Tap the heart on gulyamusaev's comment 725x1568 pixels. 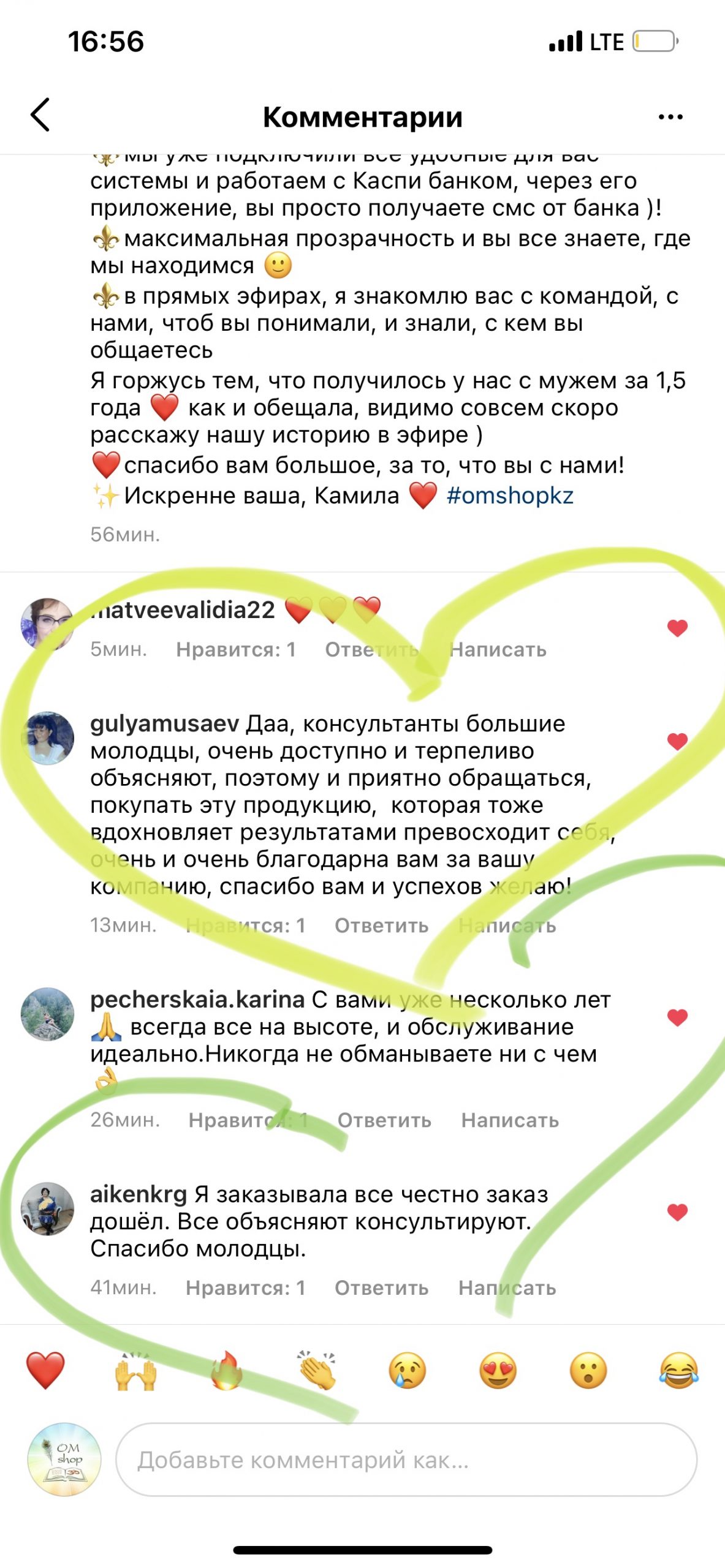coord(677,742)
